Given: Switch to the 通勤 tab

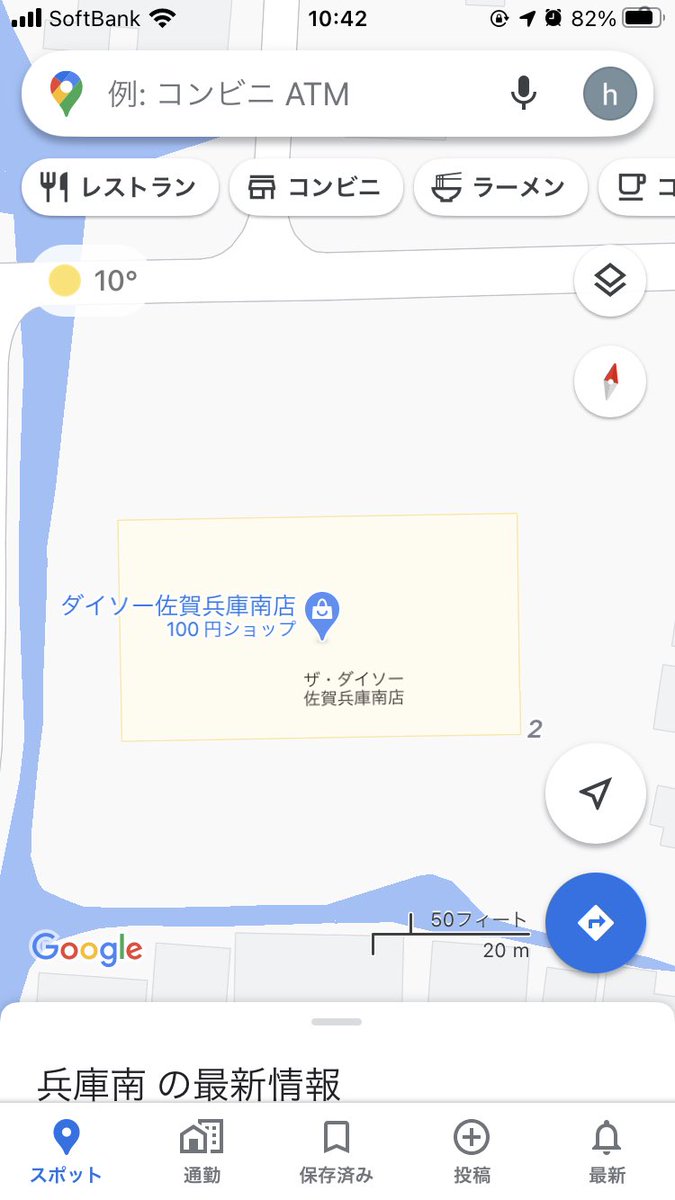Looking at the screenshot, I should 201,1151.
